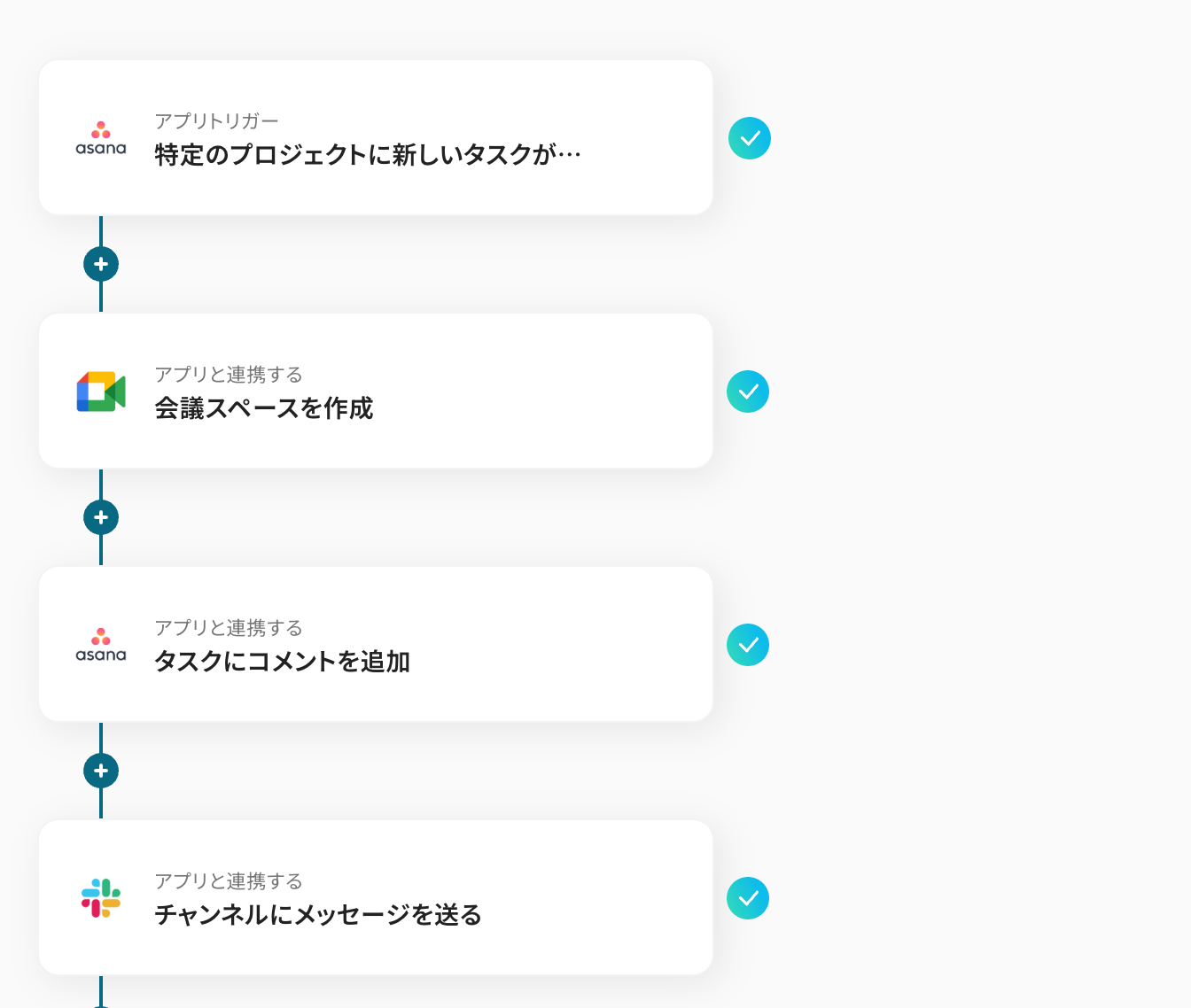Viewport: 1191px width, 1008px height.
Task: Open the Asana new task trigger card
Action: click(376, 138)
